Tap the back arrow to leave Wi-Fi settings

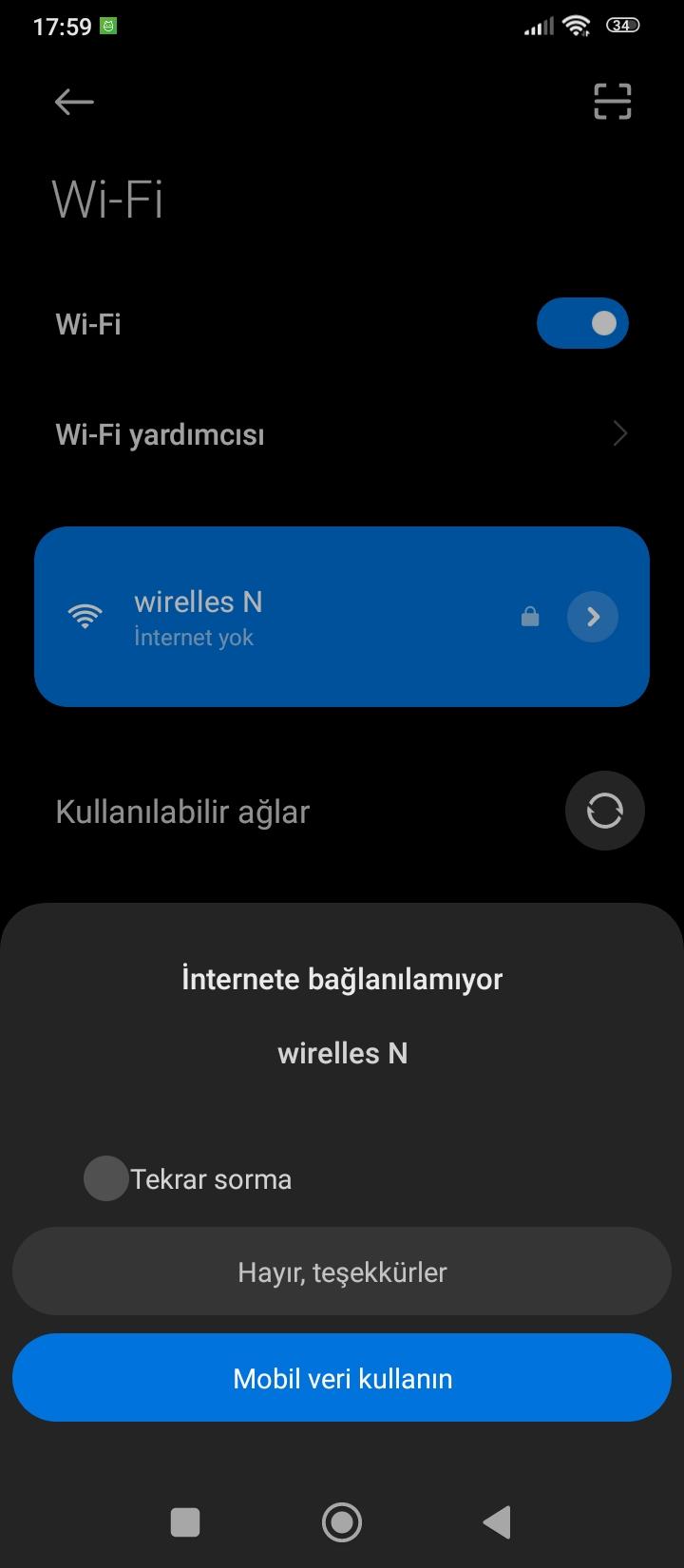coord(73,101)
